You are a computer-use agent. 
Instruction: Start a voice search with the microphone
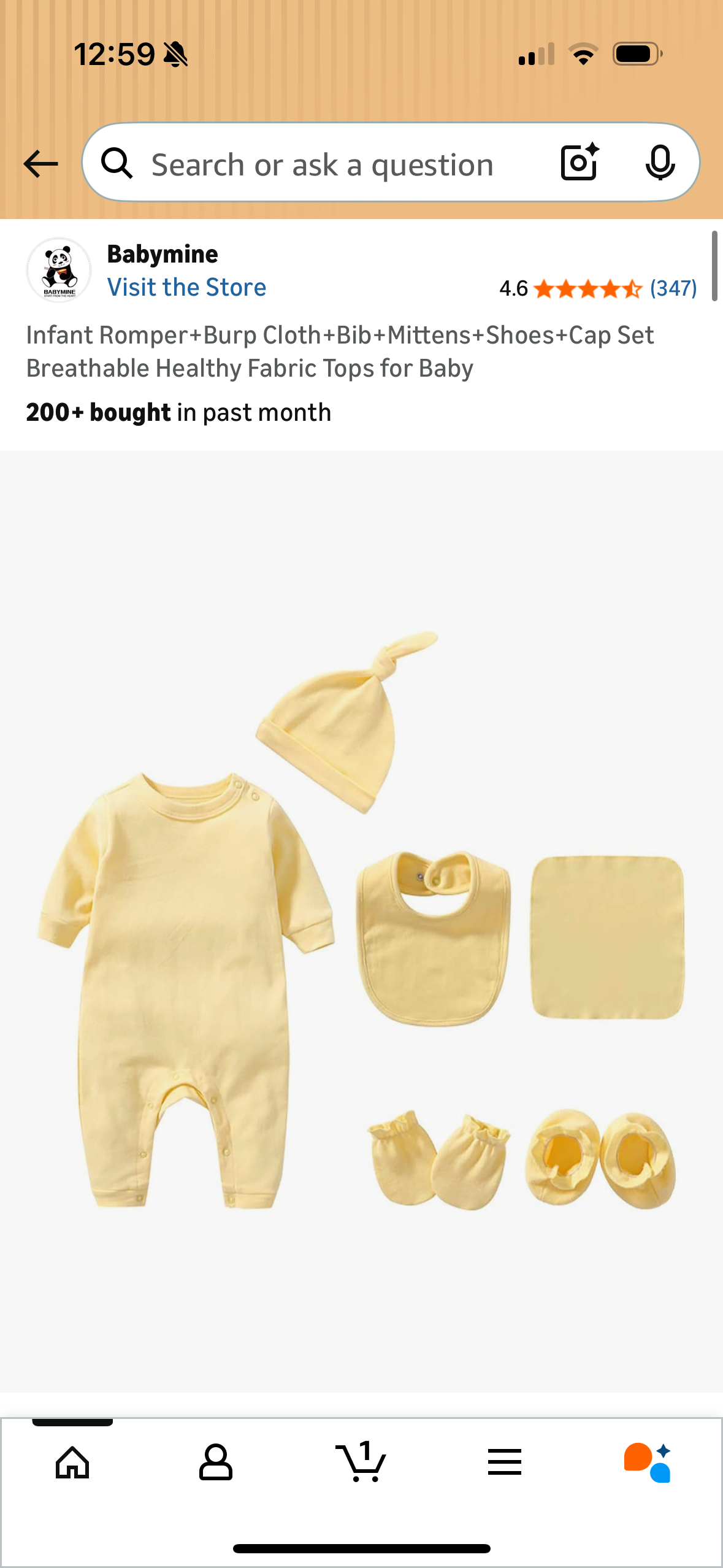coord(659,163)
